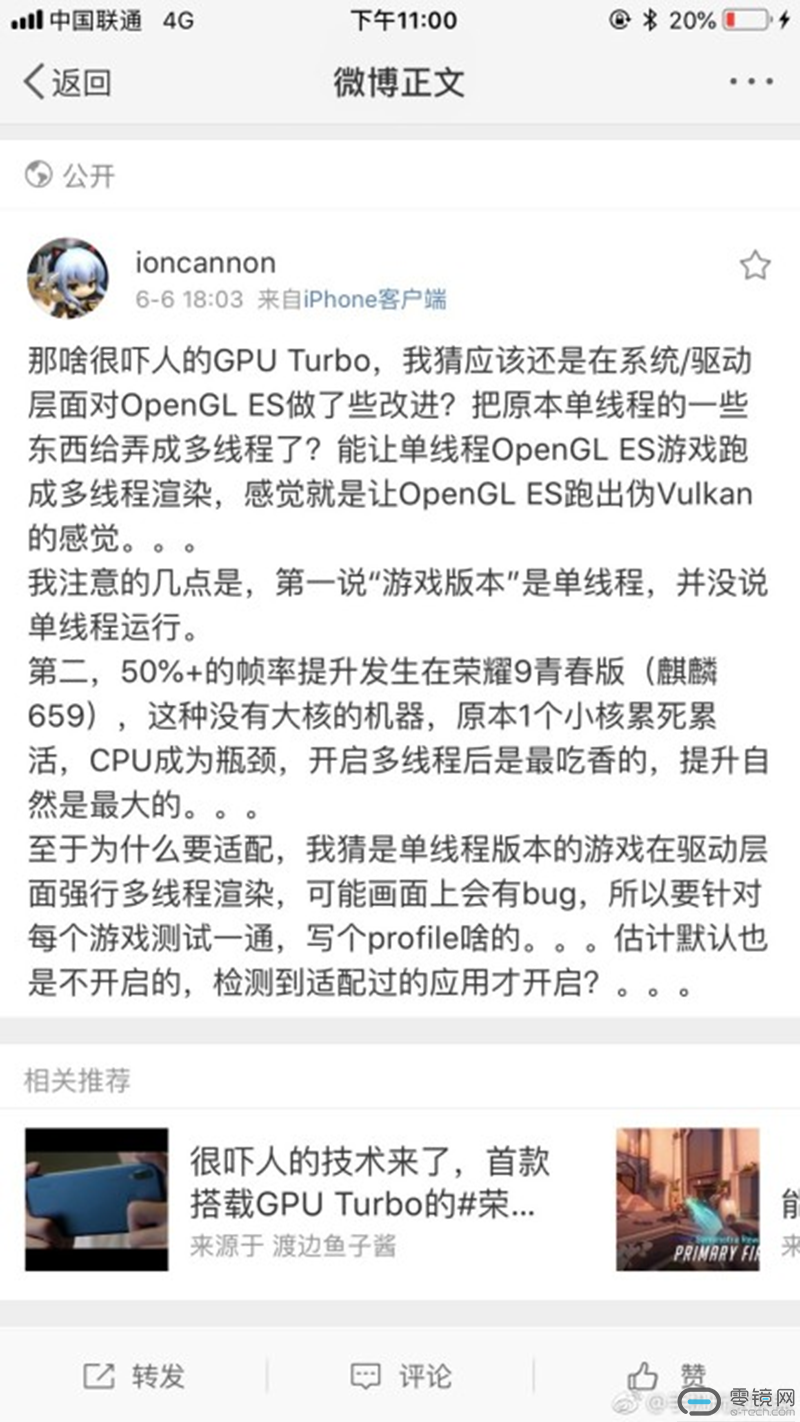This screenshot has width=800, height=1422.
Task: Open comments via 评论 button
Action: tap(401, 1376)
